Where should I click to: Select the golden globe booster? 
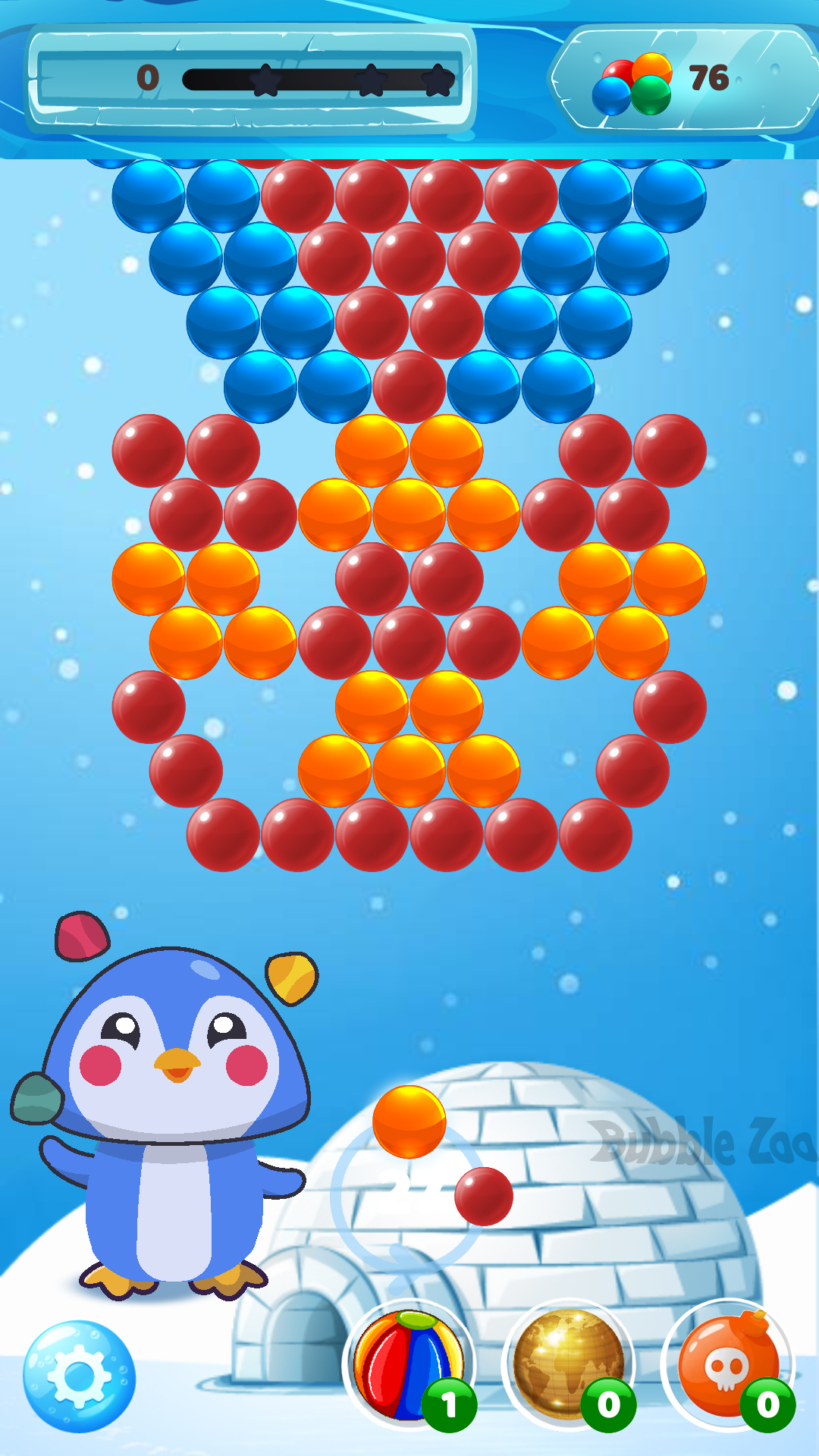click(x=568, y=1363)
